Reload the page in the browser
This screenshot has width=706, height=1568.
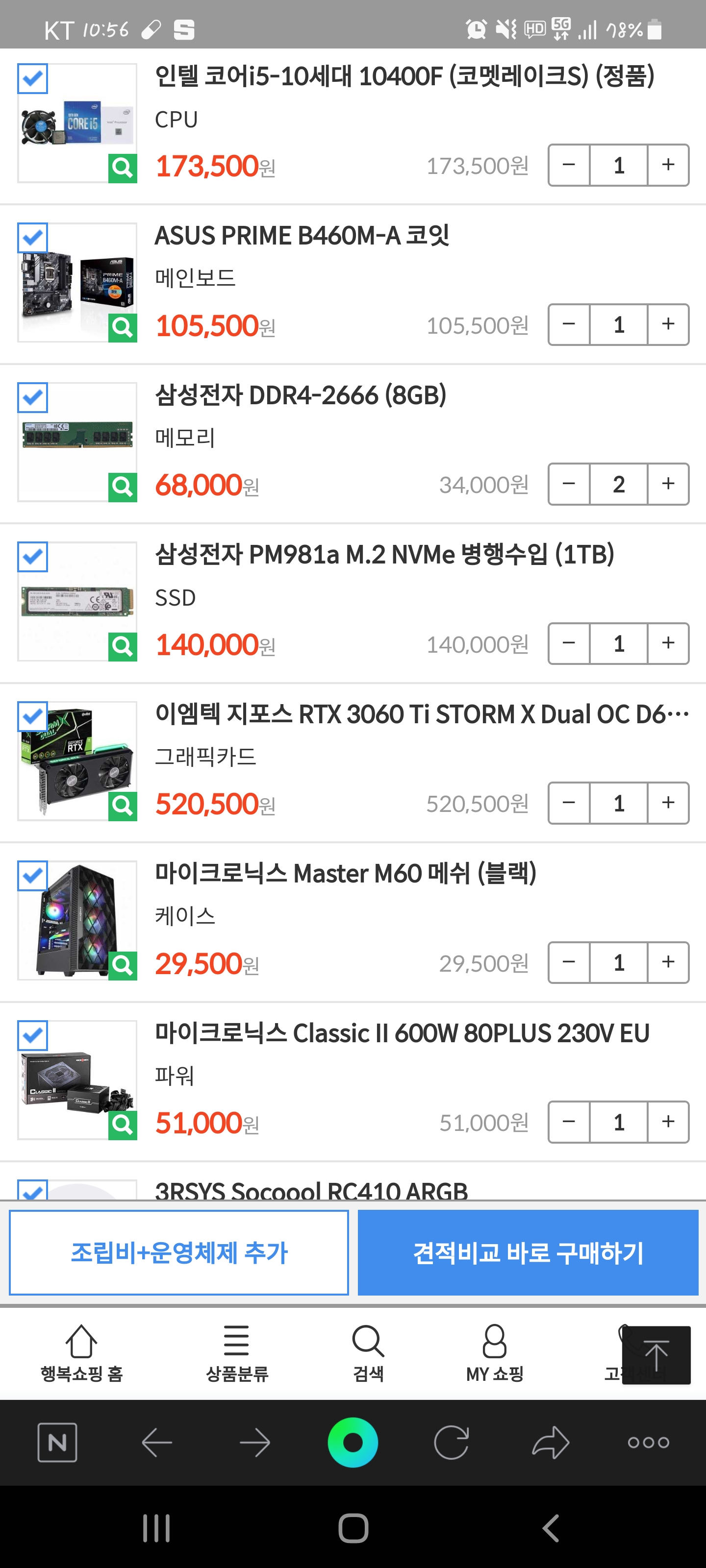point(452,1442)
